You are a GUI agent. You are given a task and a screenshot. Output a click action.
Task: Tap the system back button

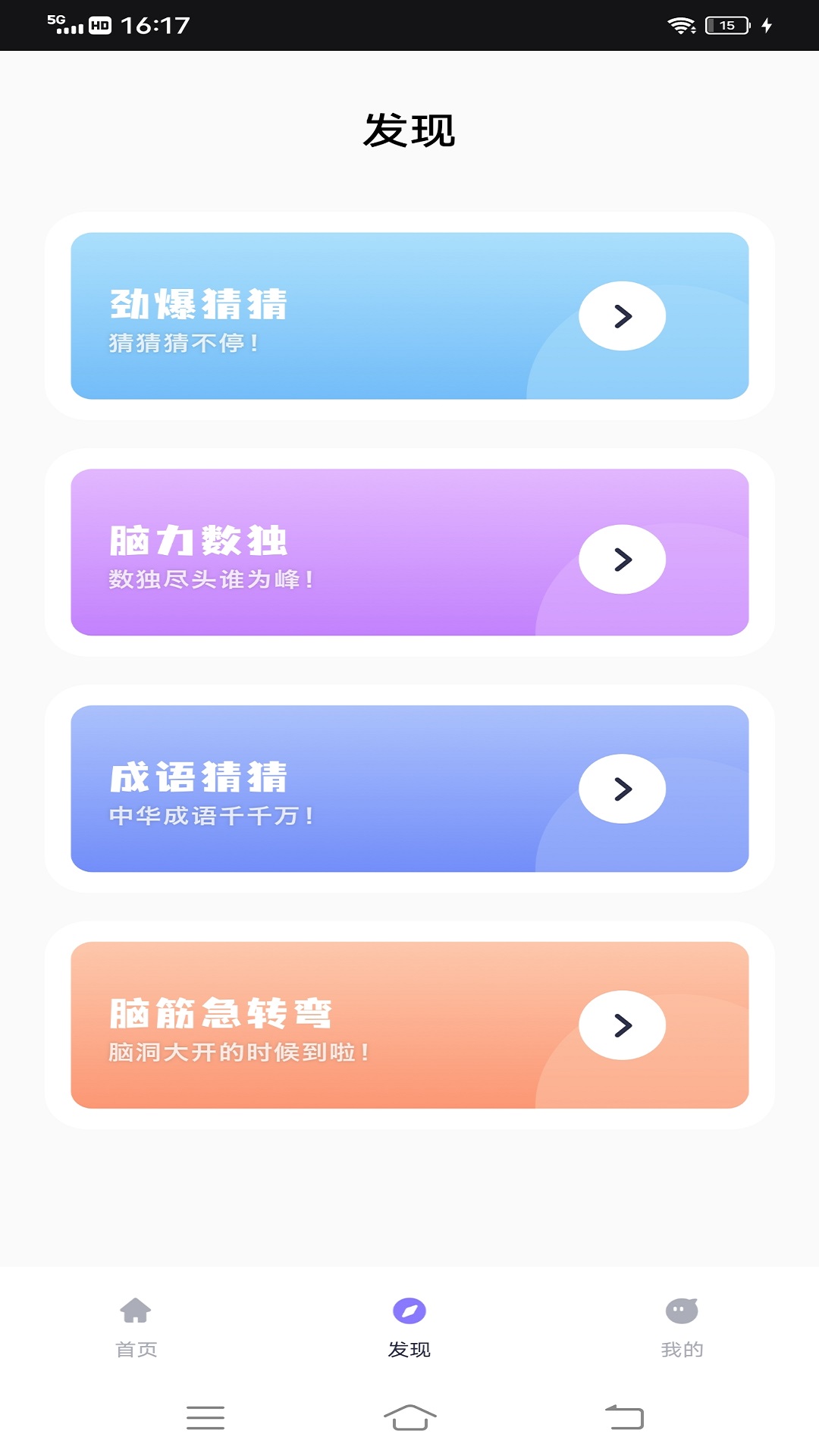pyautogui.click(x=624, y=1417)
